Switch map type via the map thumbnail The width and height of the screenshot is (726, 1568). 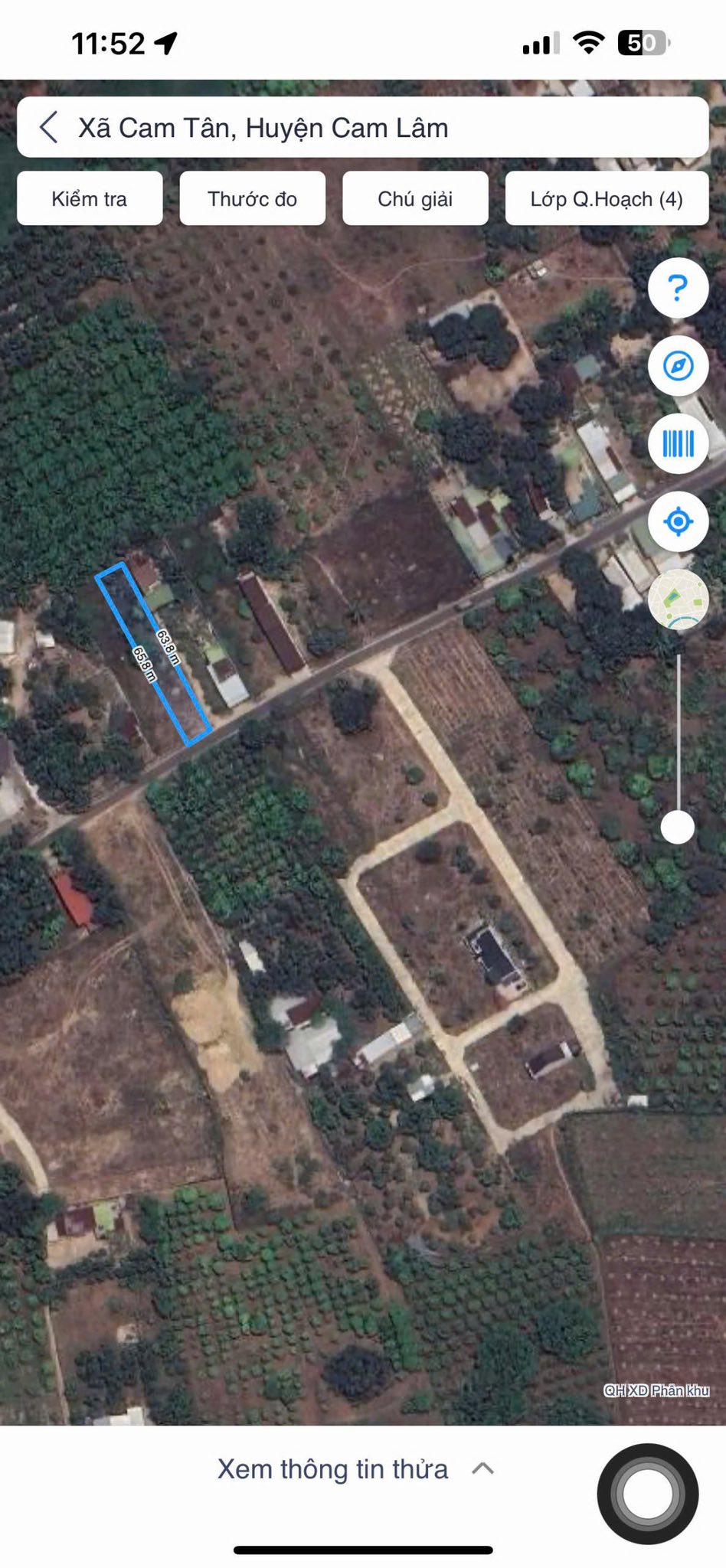click(678, 599)
